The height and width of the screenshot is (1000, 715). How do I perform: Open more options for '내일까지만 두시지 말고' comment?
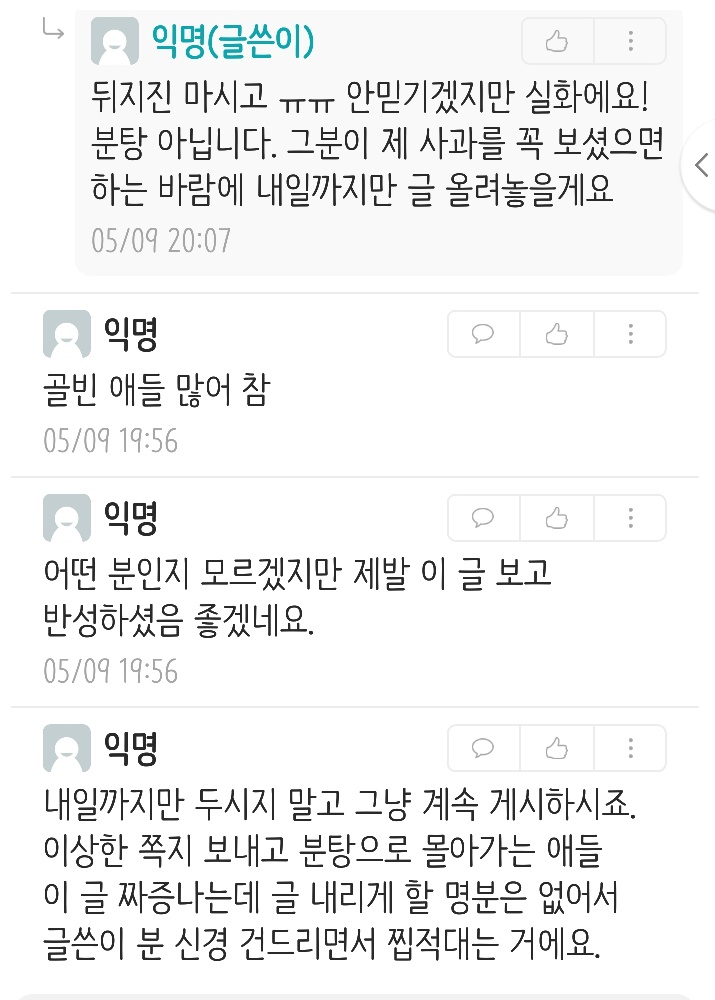coord(630,747)
